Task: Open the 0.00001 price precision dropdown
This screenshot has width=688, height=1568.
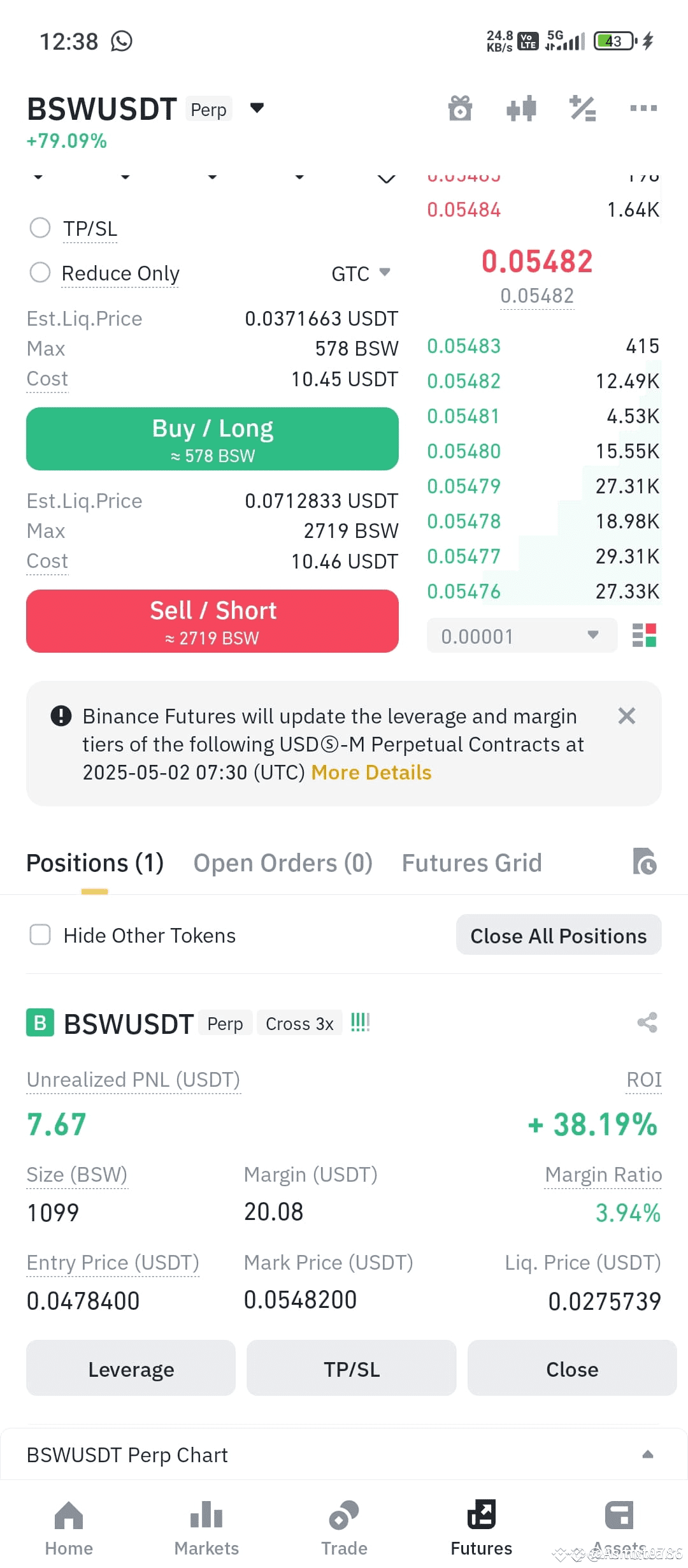Action: [x=521, y=635]
